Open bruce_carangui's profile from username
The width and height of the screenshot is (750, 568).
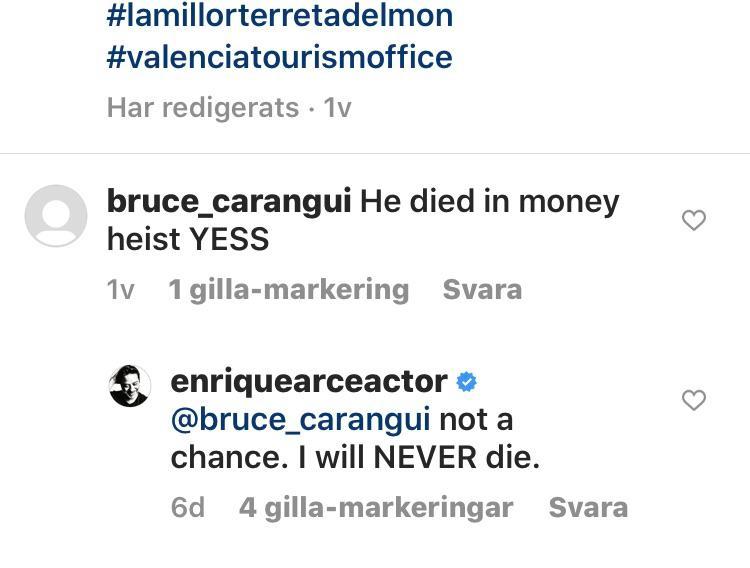[x=228, y=202]
